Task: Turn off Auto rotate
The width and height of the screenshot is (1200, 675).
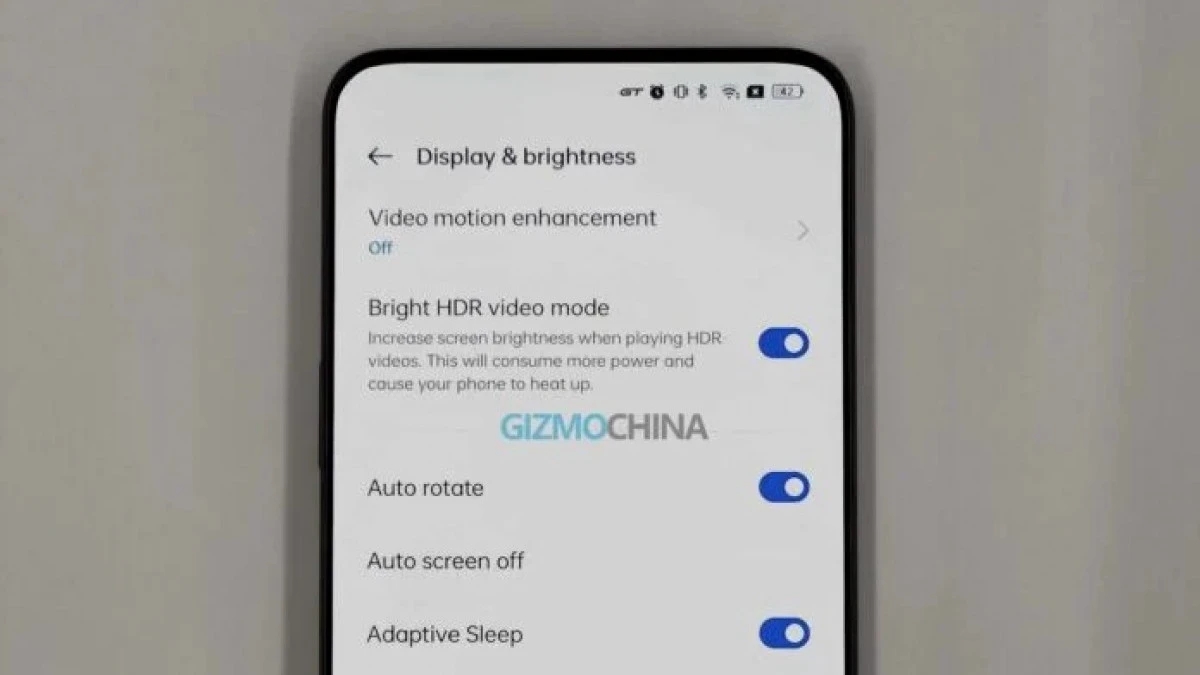Action: point(784,488)
